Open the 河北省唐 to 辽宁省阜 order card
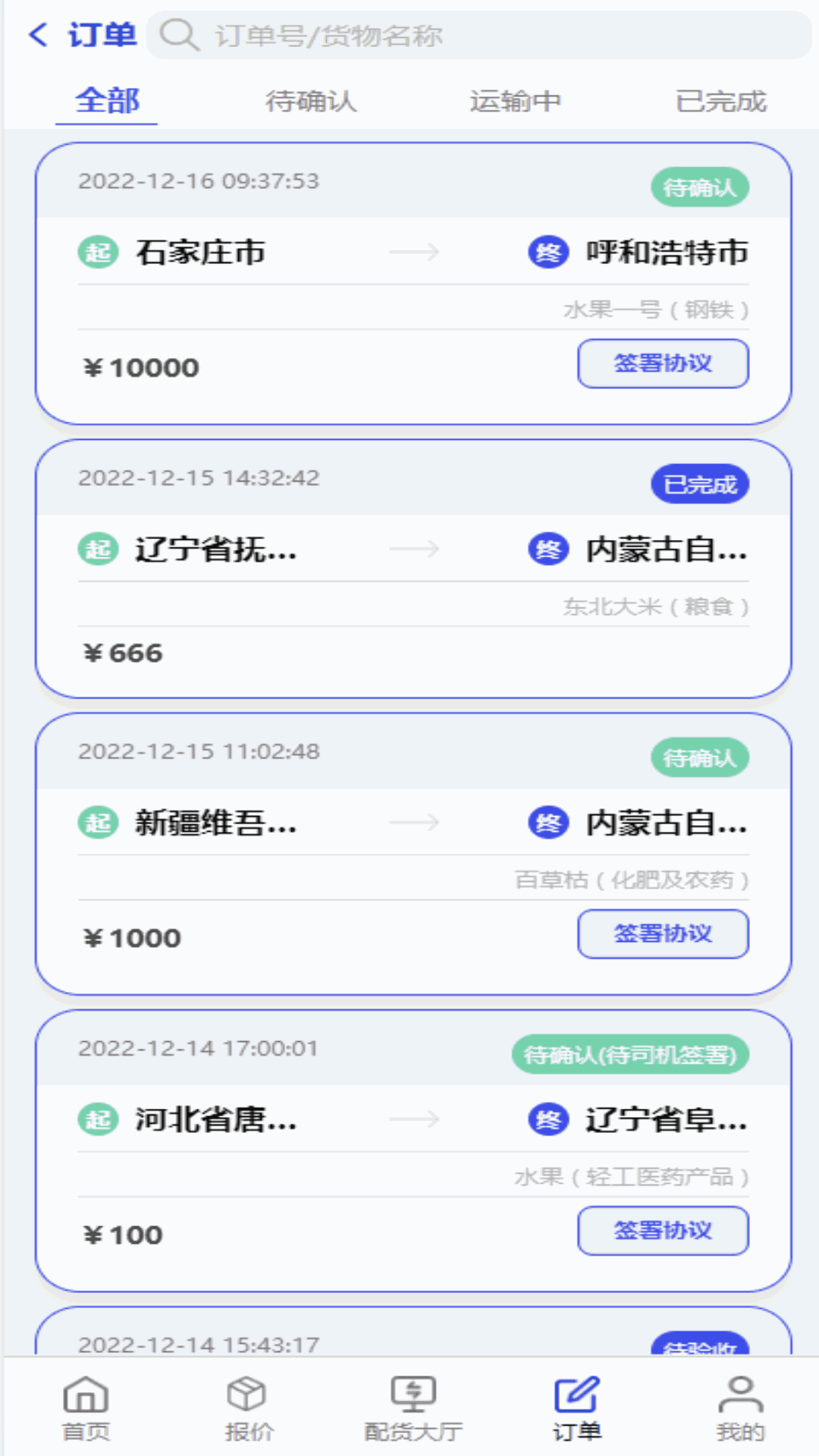The width and height of the screenshot is (819, 1456). pos(413,1150)
